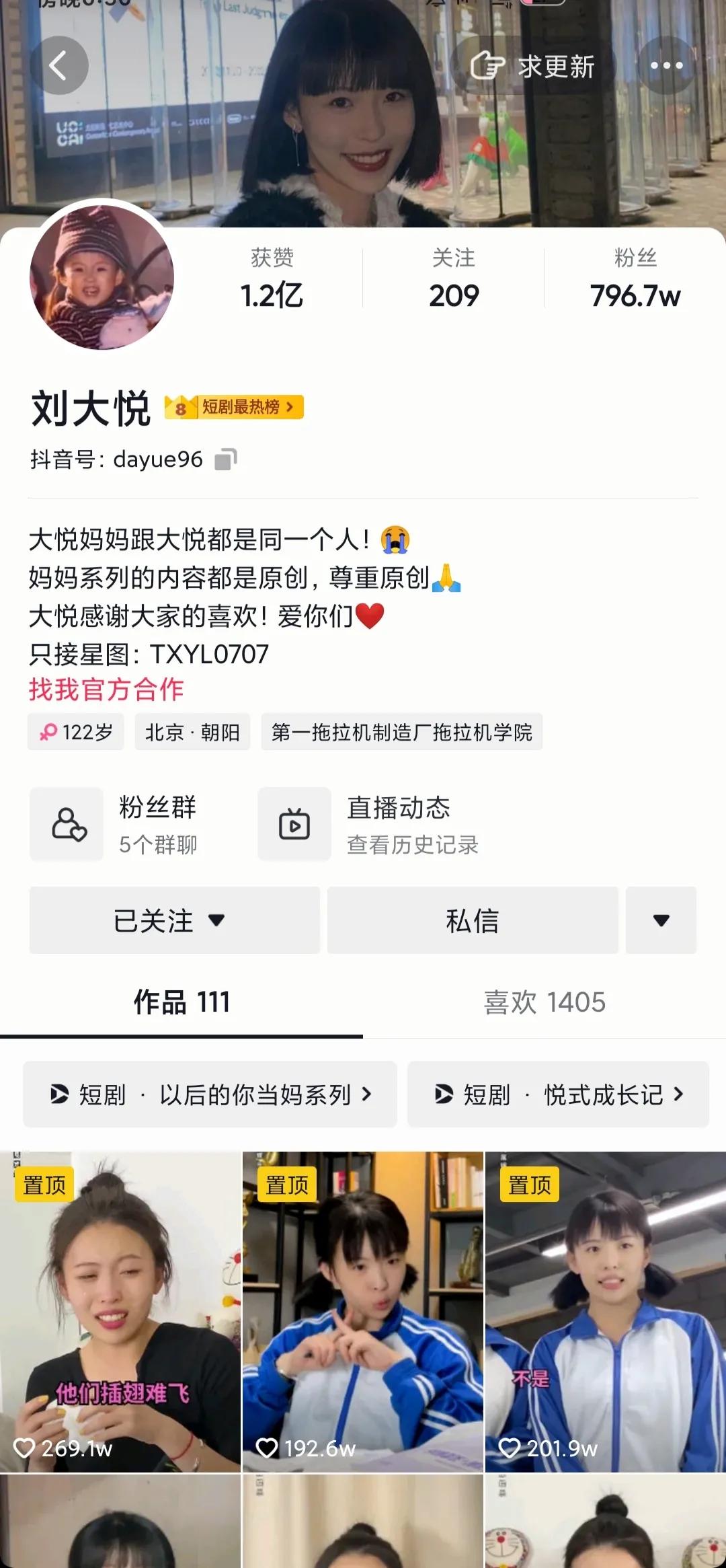
Task: Switch to the 喜欢 1405 tab
Action: click(x=544, y=1002)
